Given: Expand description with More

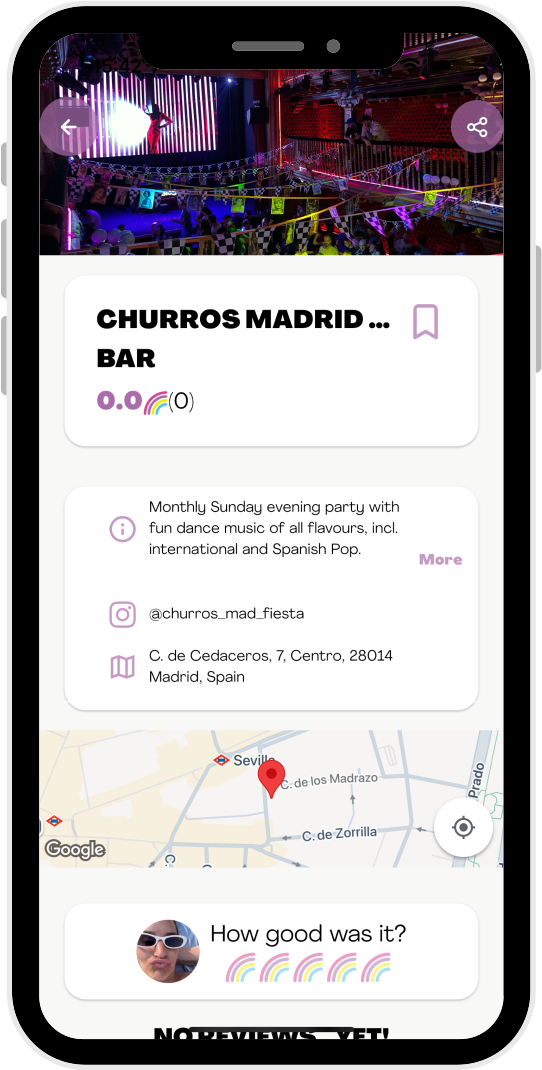Looking at the screenshot, I should (440, 560).
